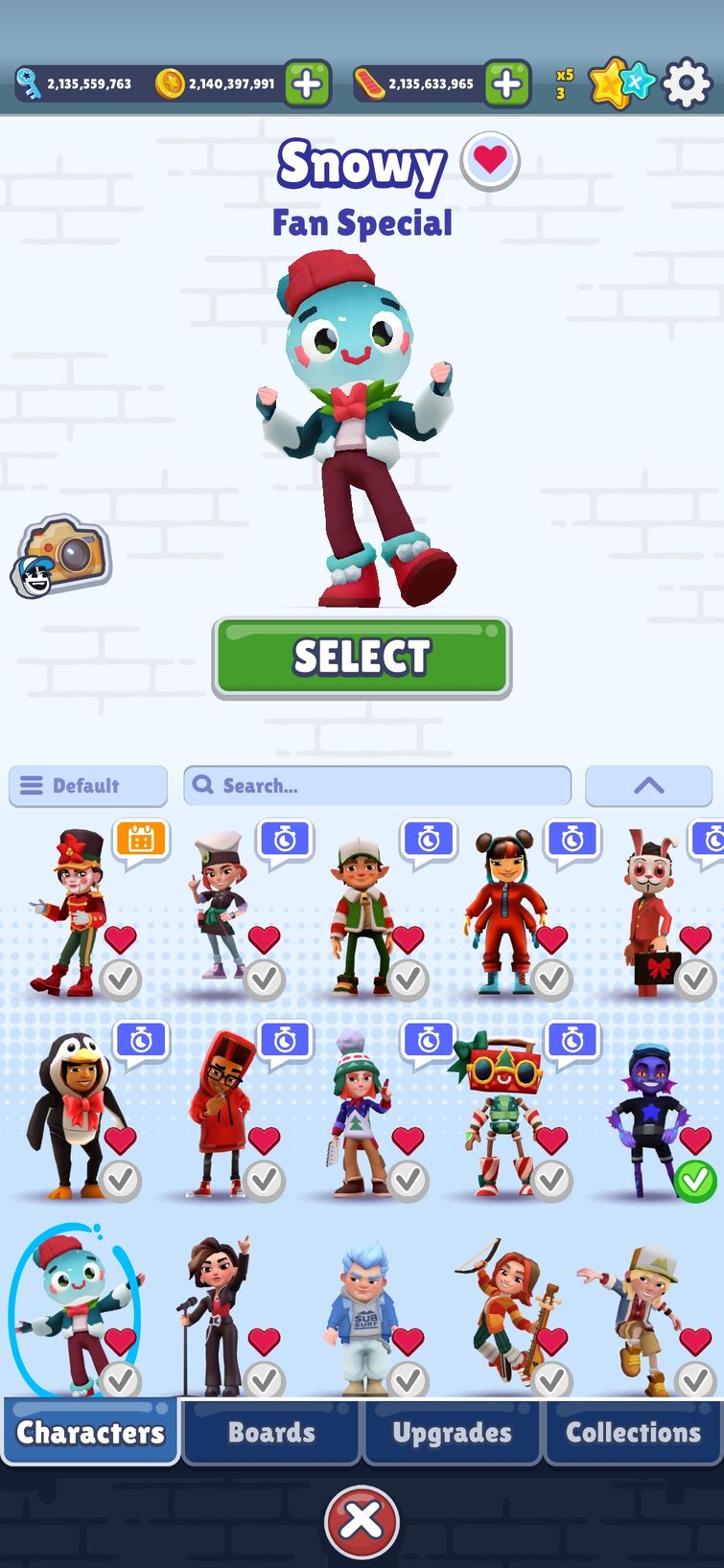
Task: Switch to the Boards tab
Action: 271,1432
